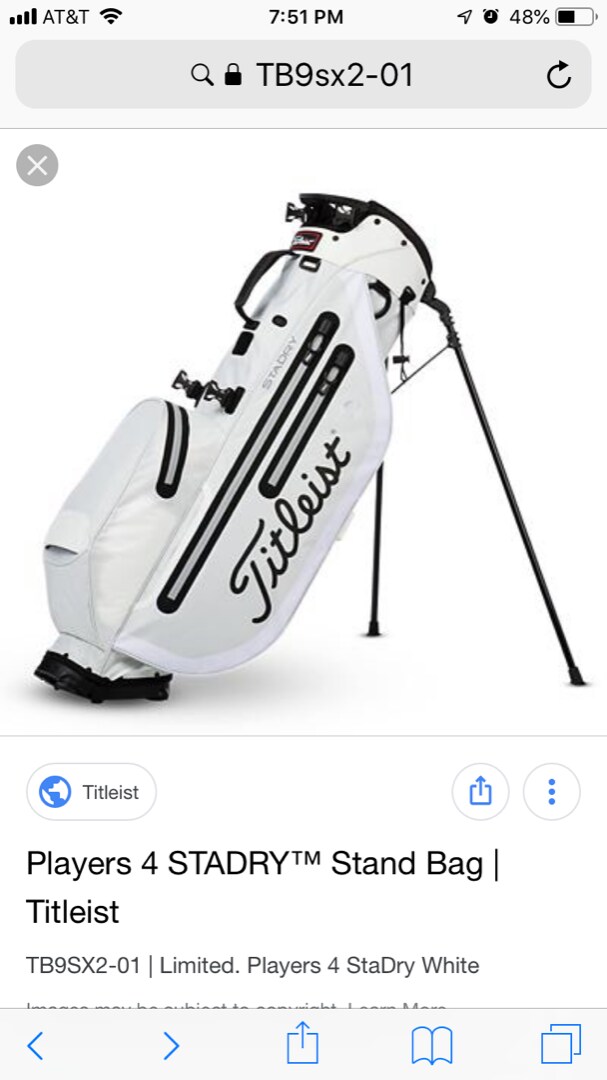Open Safari bookmarks
The width and height of the screenshot is (607, 1080).
432,1046
